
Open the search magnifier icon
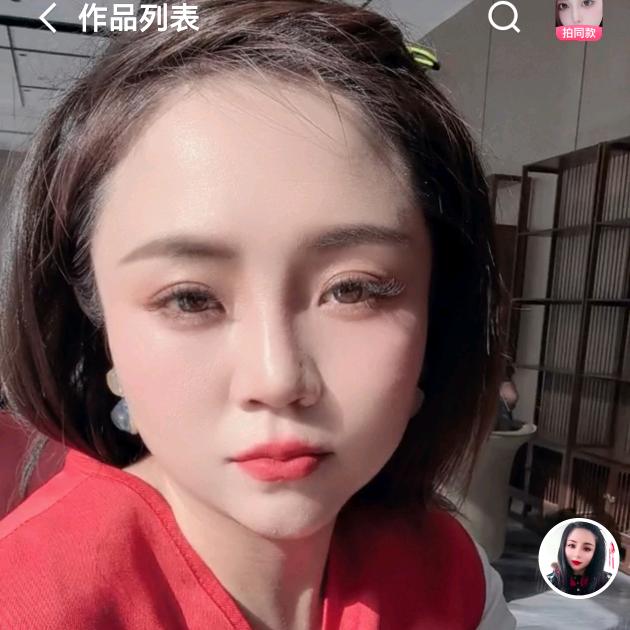pos(504,16)
